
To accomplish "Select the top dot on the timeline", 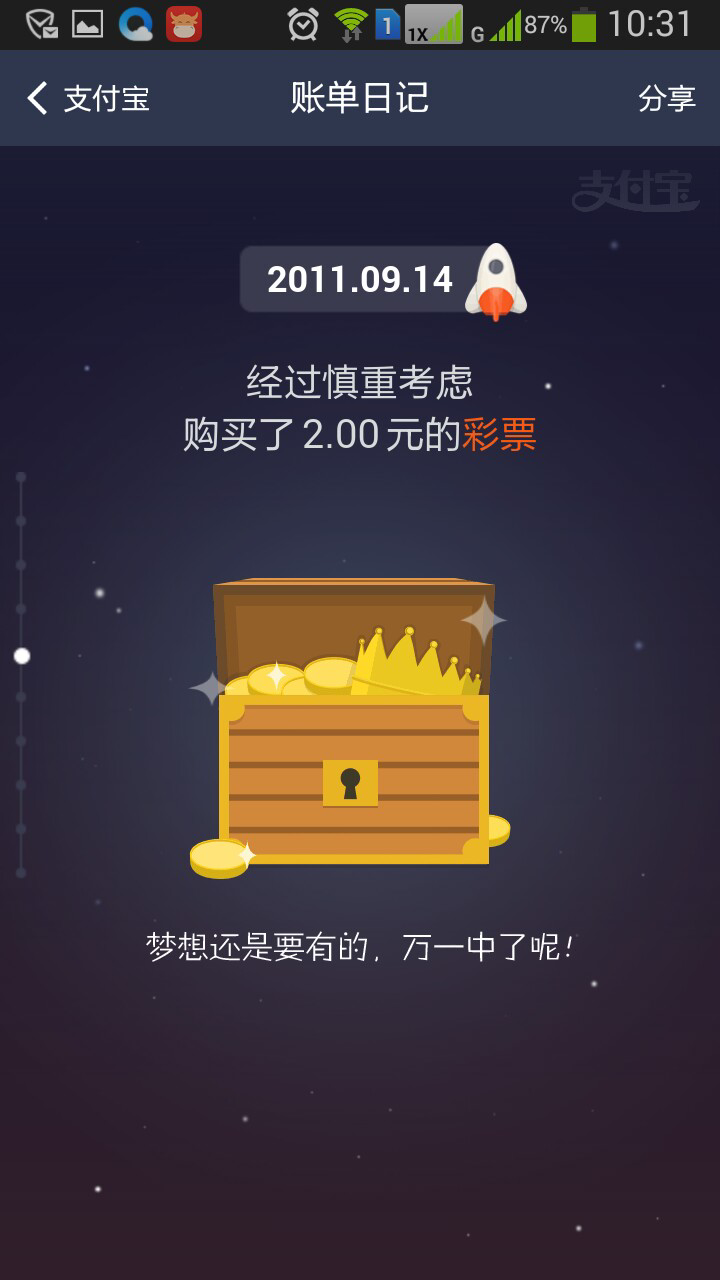I will [x=21, y=478].
